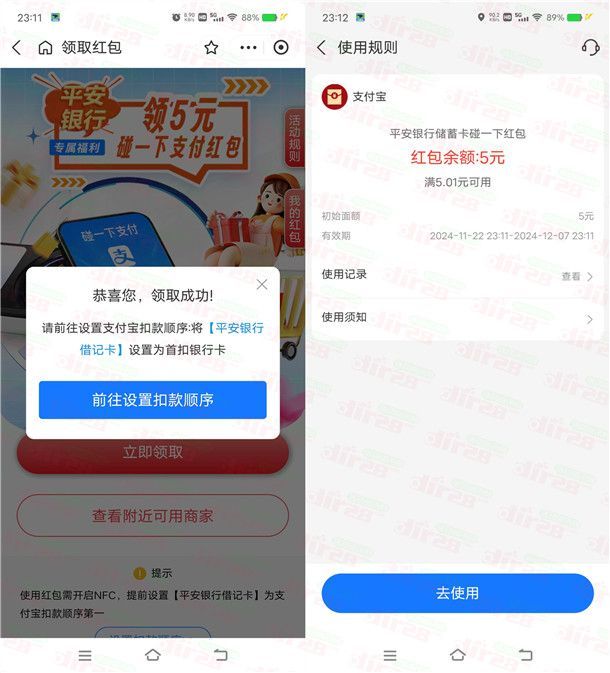Open the three-dot more menu
The width and height of the screenshot is (610, 673).
pos(248,47)
